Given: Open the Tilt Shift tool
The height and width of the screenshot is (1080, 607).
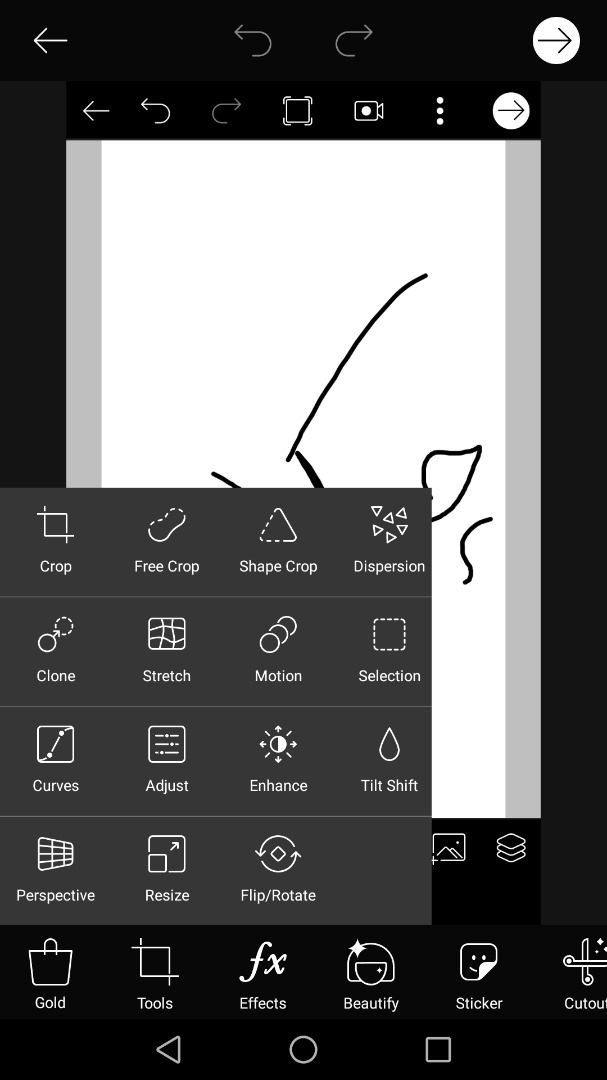Looking at the screenshot, I should (x=389, y=760).
